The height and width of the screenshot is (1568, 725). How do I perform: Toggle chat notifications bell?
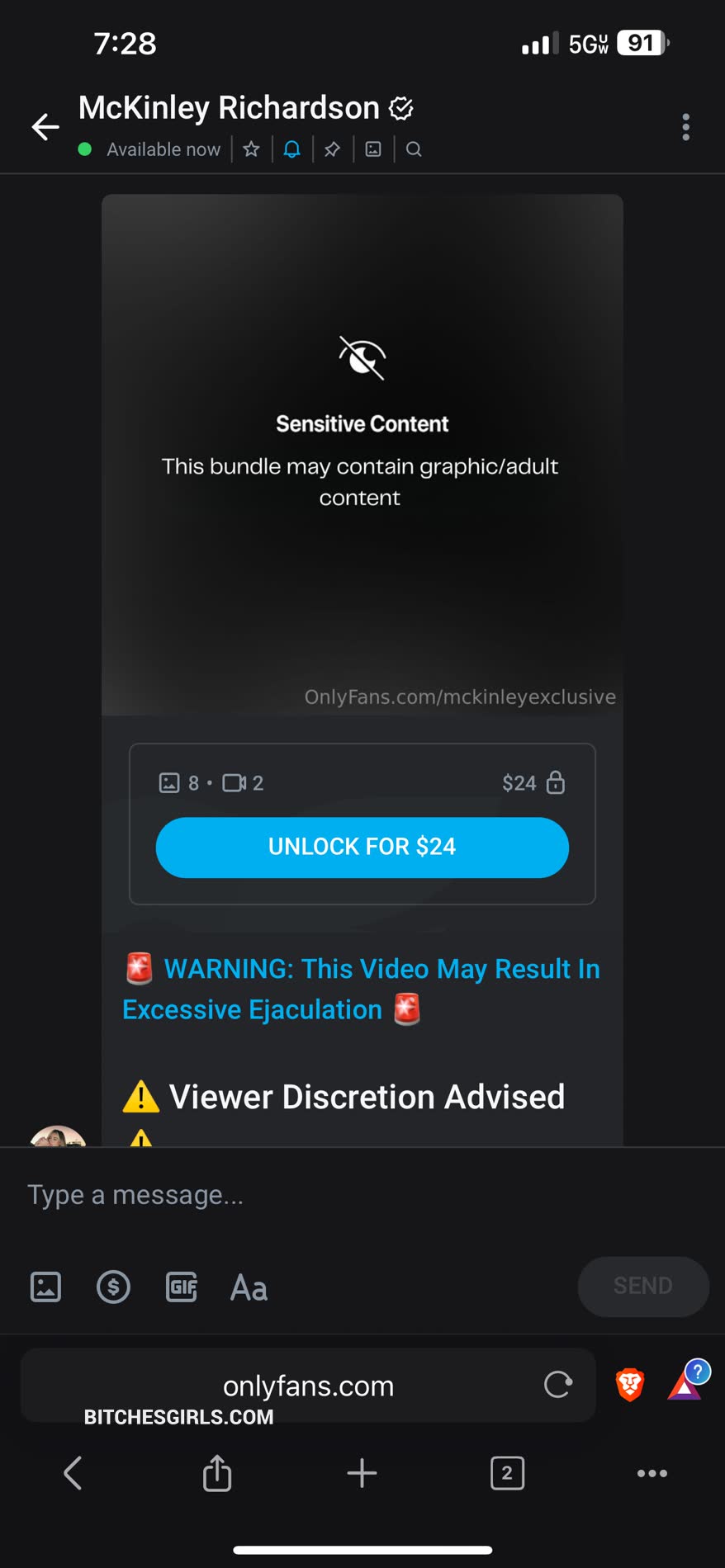pyautogui.click(x=292, y=149)
